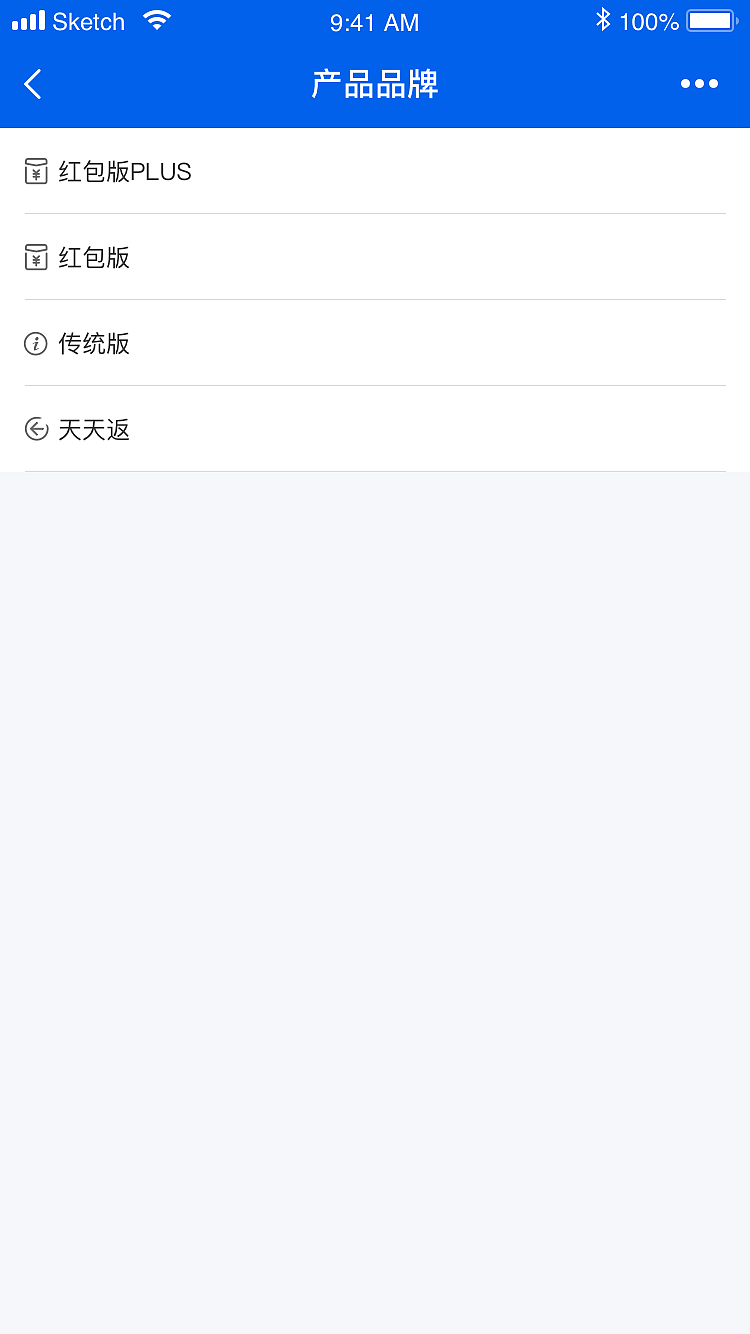
Task: Tap the 100% battery percentage indicator
Action: (650, 22)
